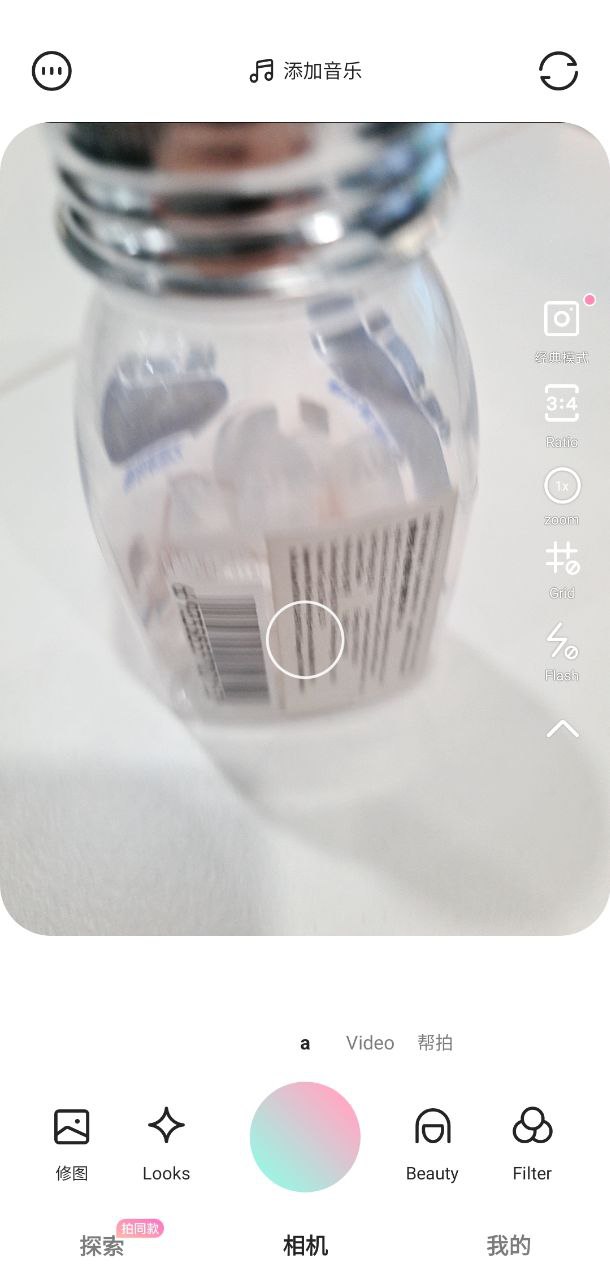Image resolution: width=610 pixels, height=1280 pixels.
Task: Open Beauty settings
Action: pyautogui.click(x=432, y=1143)
